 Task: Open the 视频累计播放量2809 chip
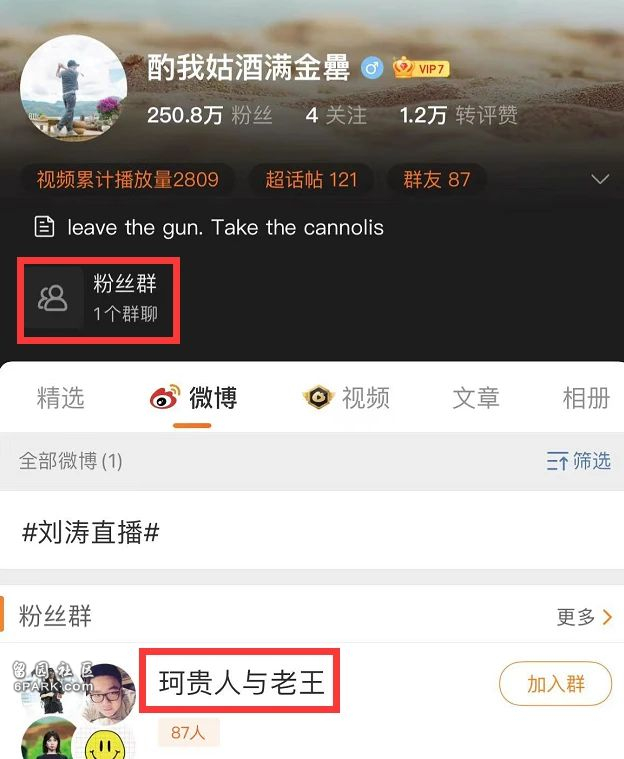pyautogui.click(x=127, y=180)
